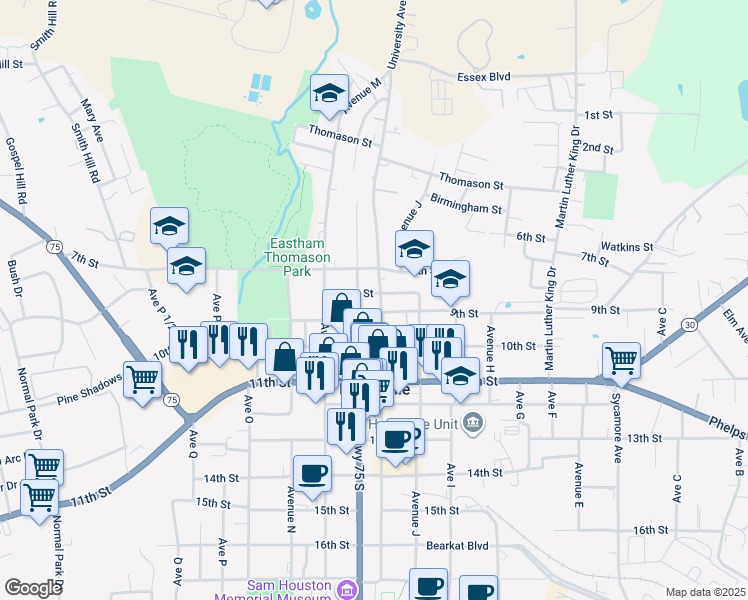Screen dimensions: 748x600
Task: Tap the shopping bag marker left of 11th St label
Action: coord(285,358)
